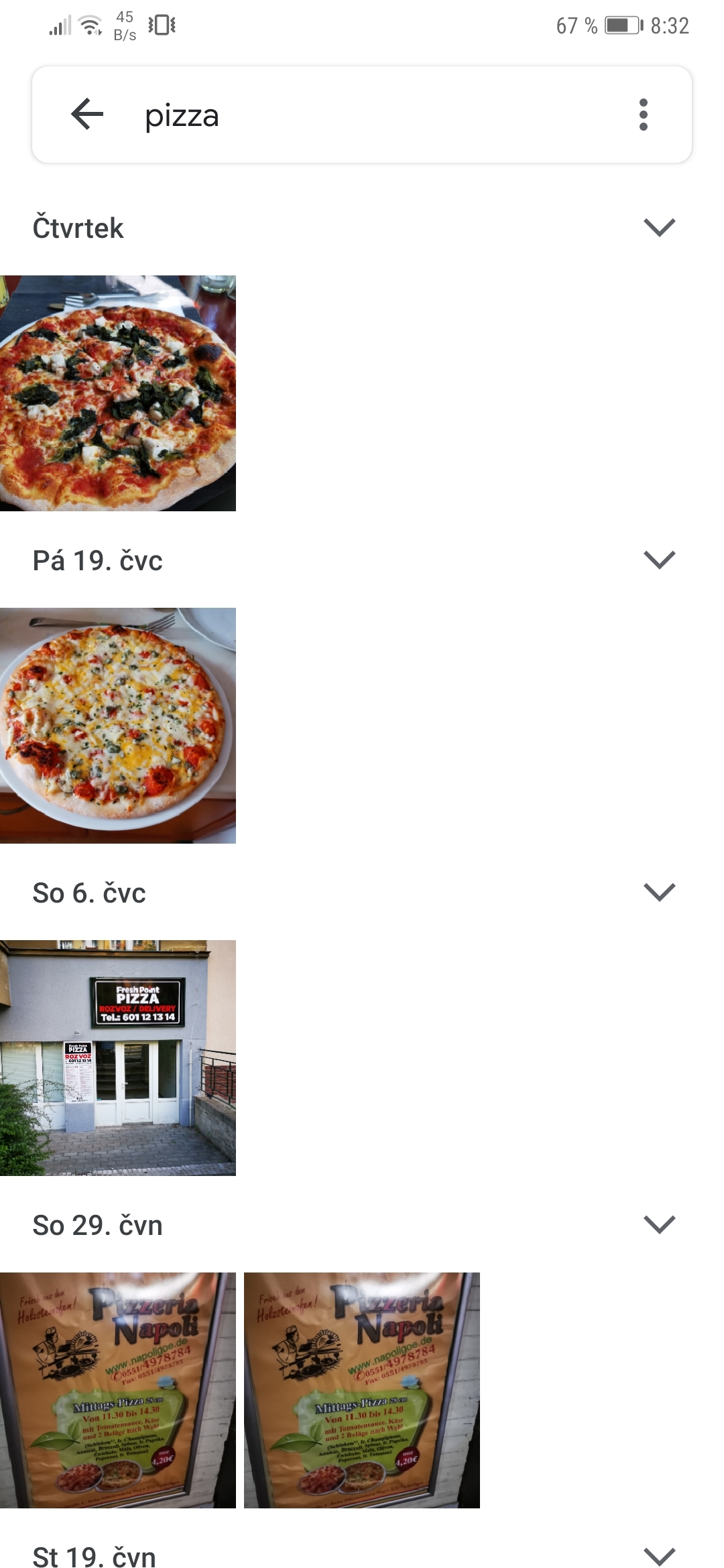The image size is (724, 1568).
Task: Toggle selection on the Čtvrtek date group
Action: point(77,228)
